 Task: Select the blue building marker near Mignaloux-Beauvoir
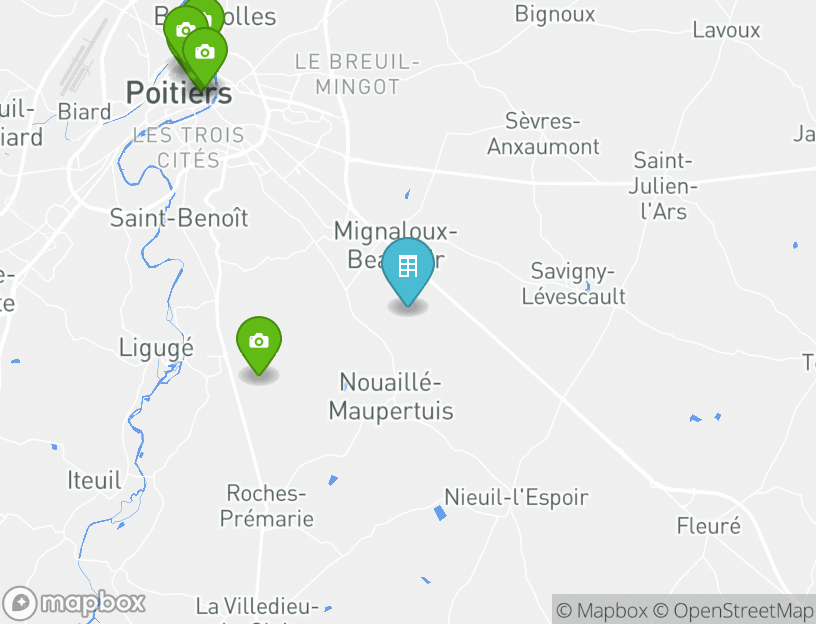pyautogui.click(x=407, y=268)
